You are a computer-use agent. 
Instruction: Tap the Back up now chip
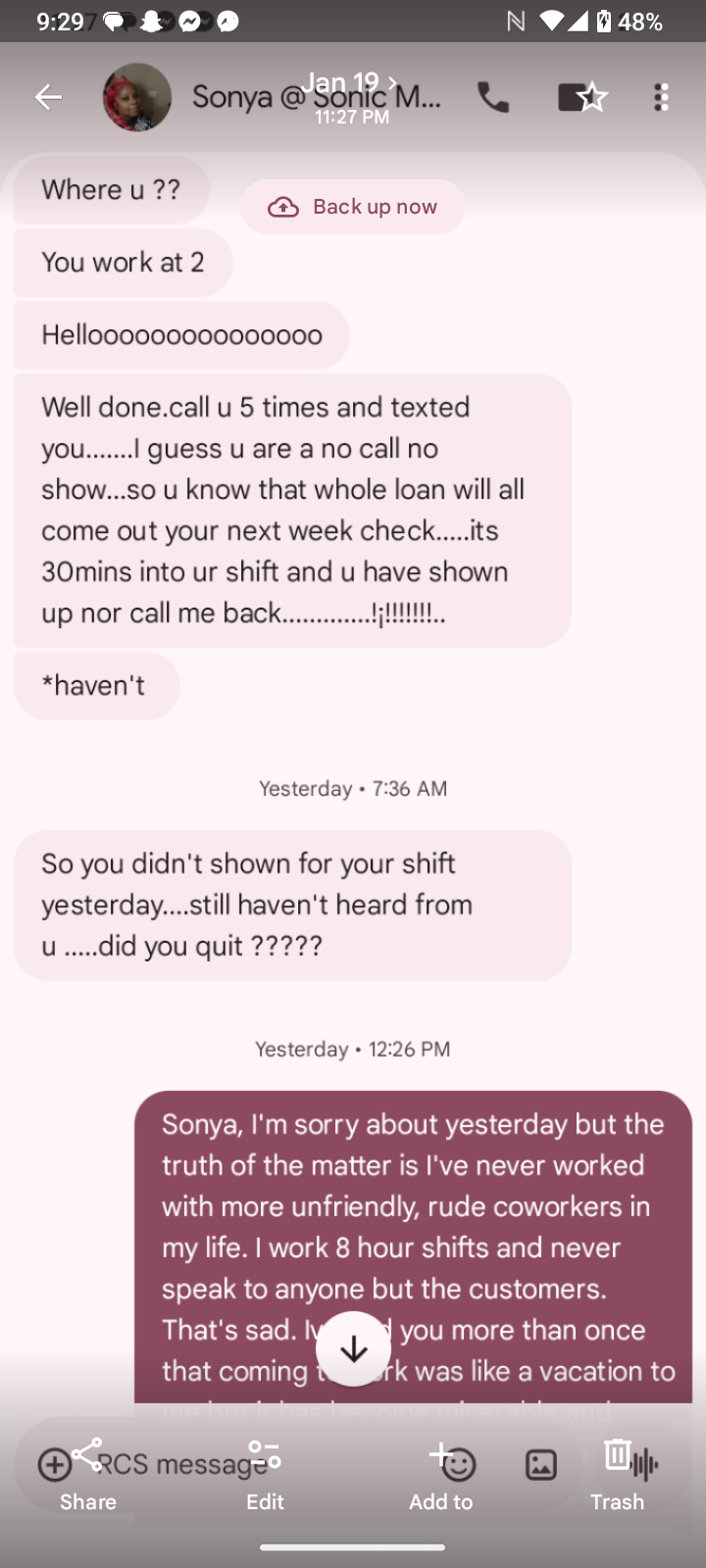pos(353,207)
